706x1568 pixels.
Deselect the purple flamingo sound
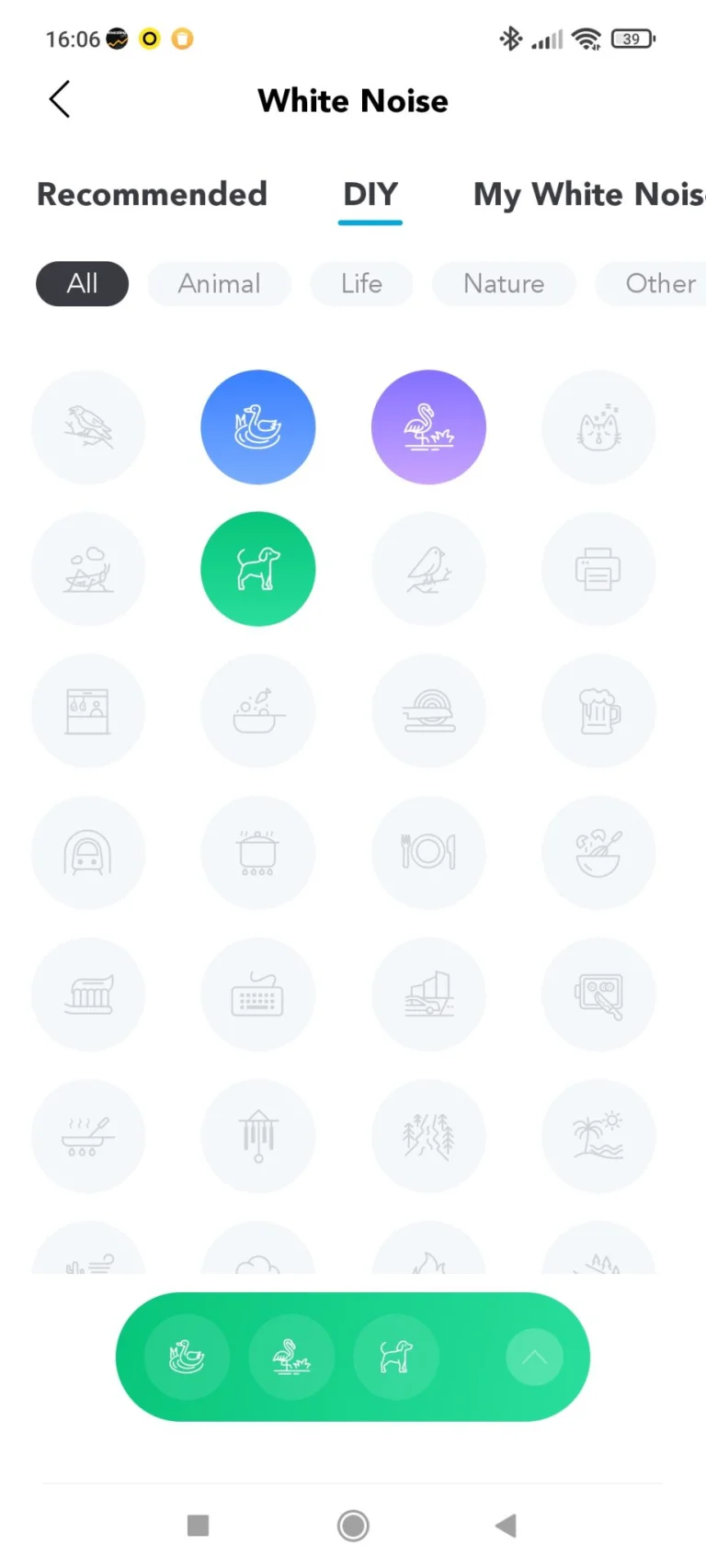(x=428, y=427)
